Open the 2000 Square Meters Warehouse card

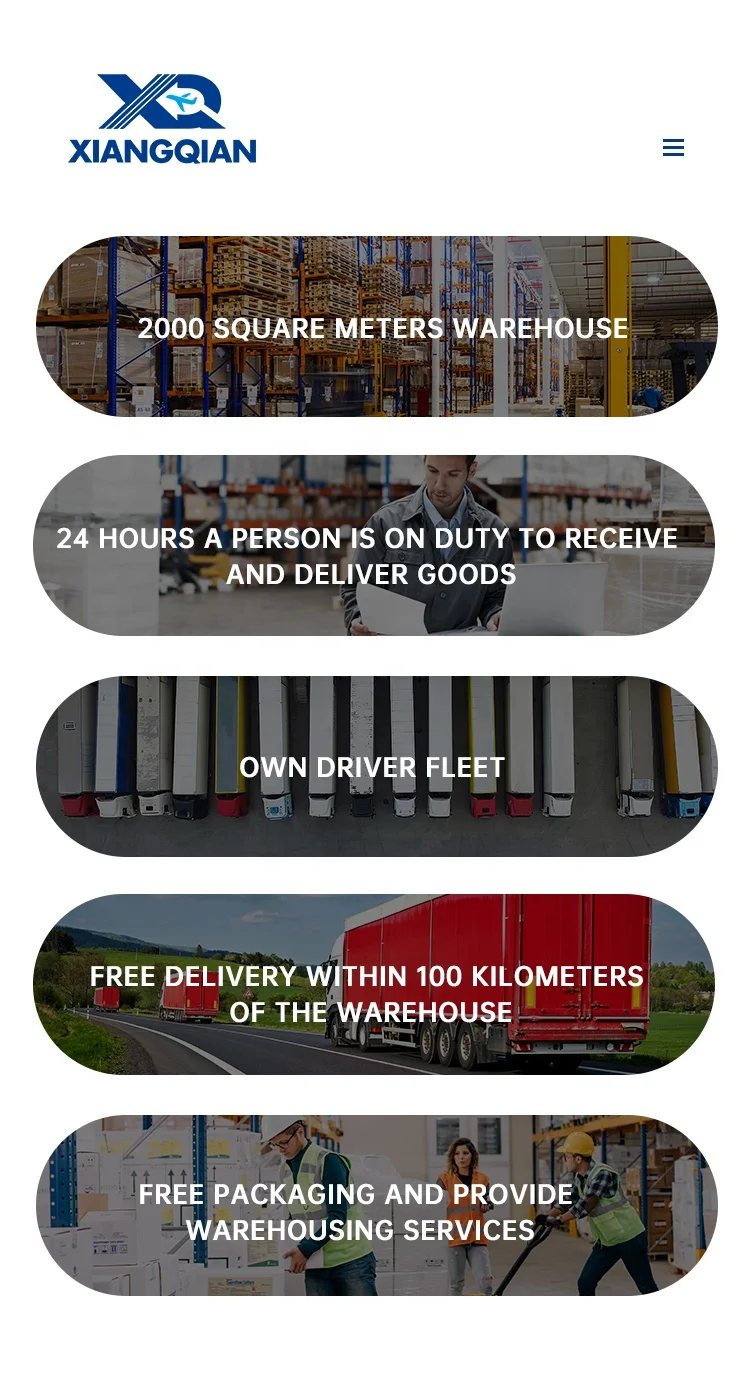376,327
